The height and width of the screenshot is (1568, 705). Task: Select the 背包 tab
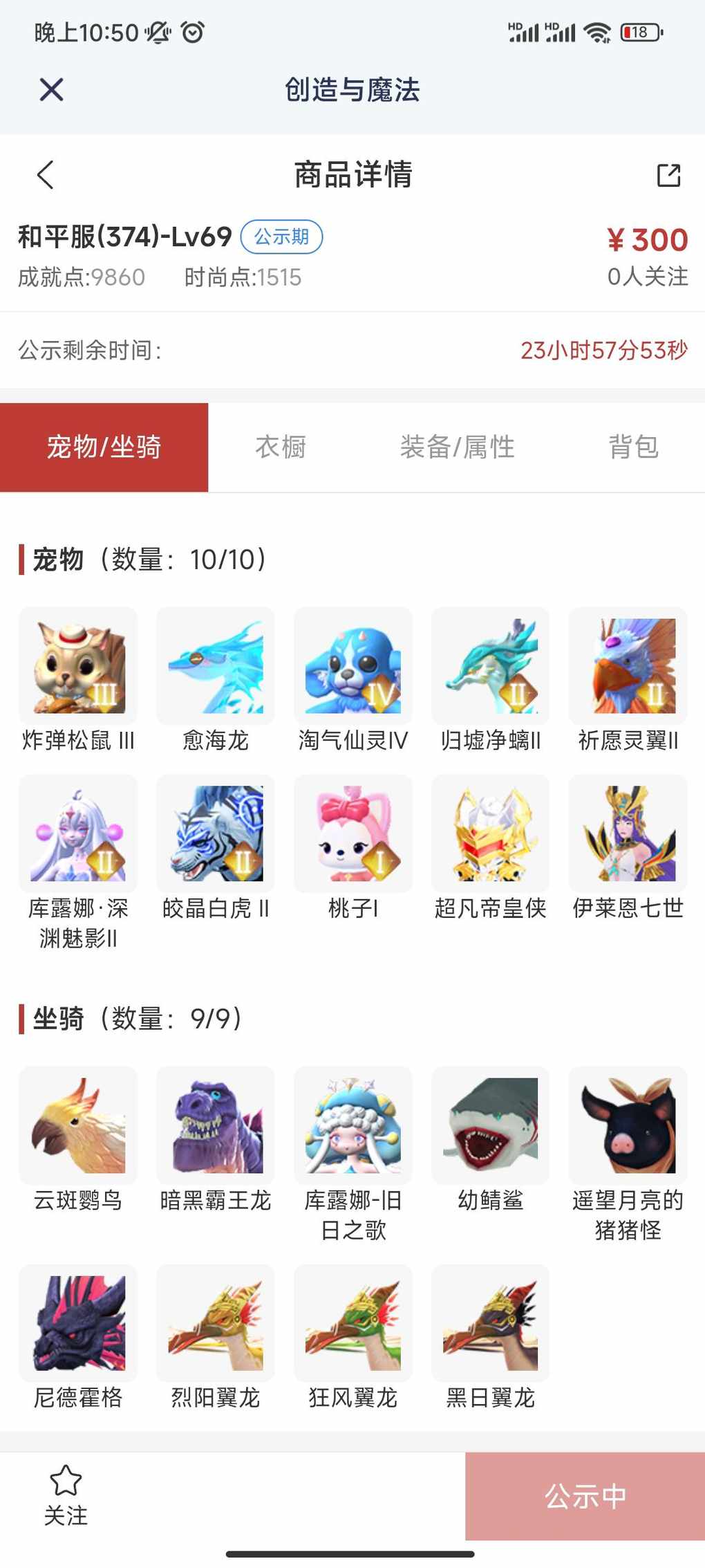coord(633,448)
